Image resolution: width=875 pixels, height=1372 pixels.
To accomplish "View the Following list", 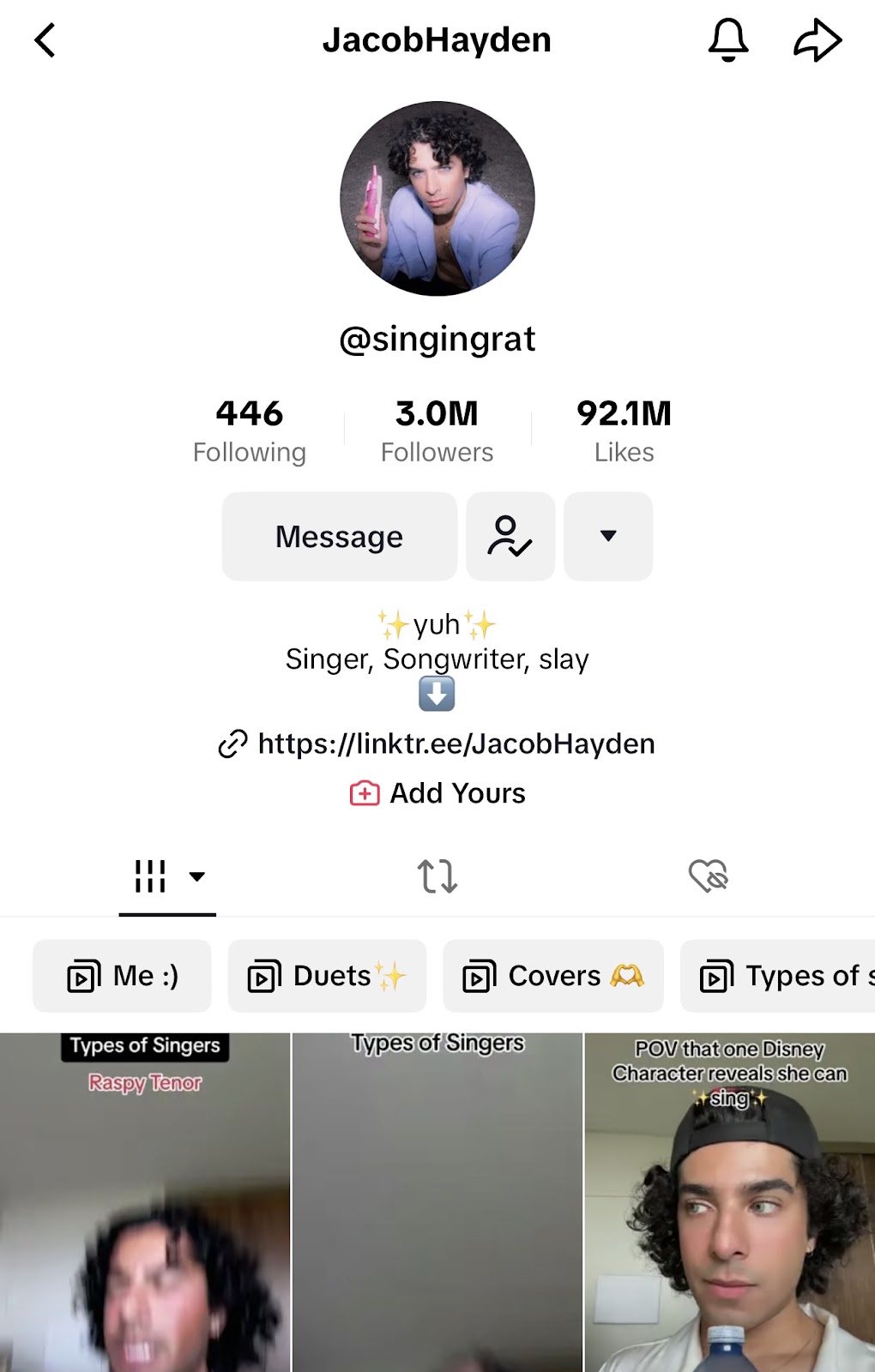I will 250,430.
